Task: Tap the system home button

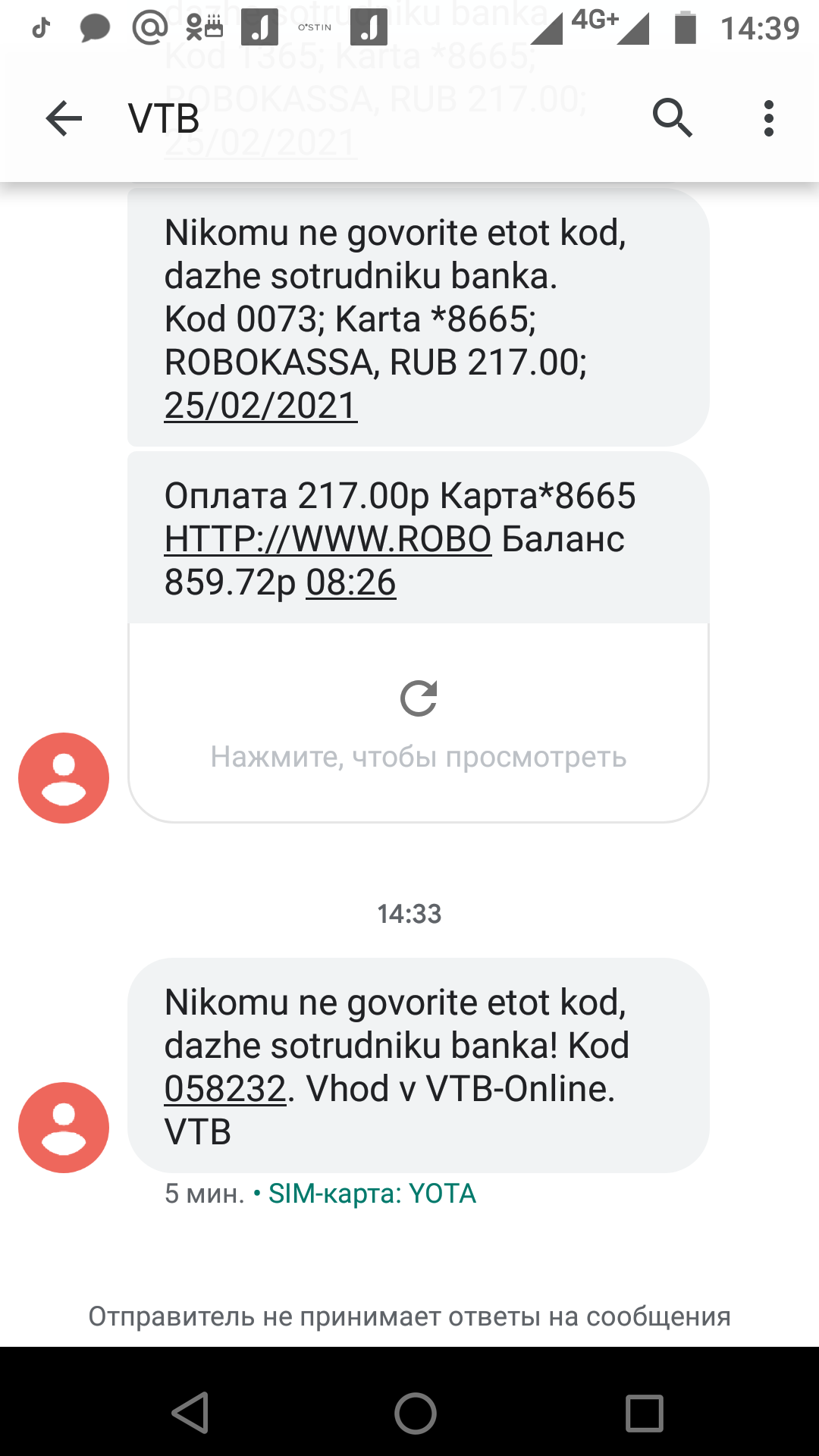Action: [x=416, y=1414]
